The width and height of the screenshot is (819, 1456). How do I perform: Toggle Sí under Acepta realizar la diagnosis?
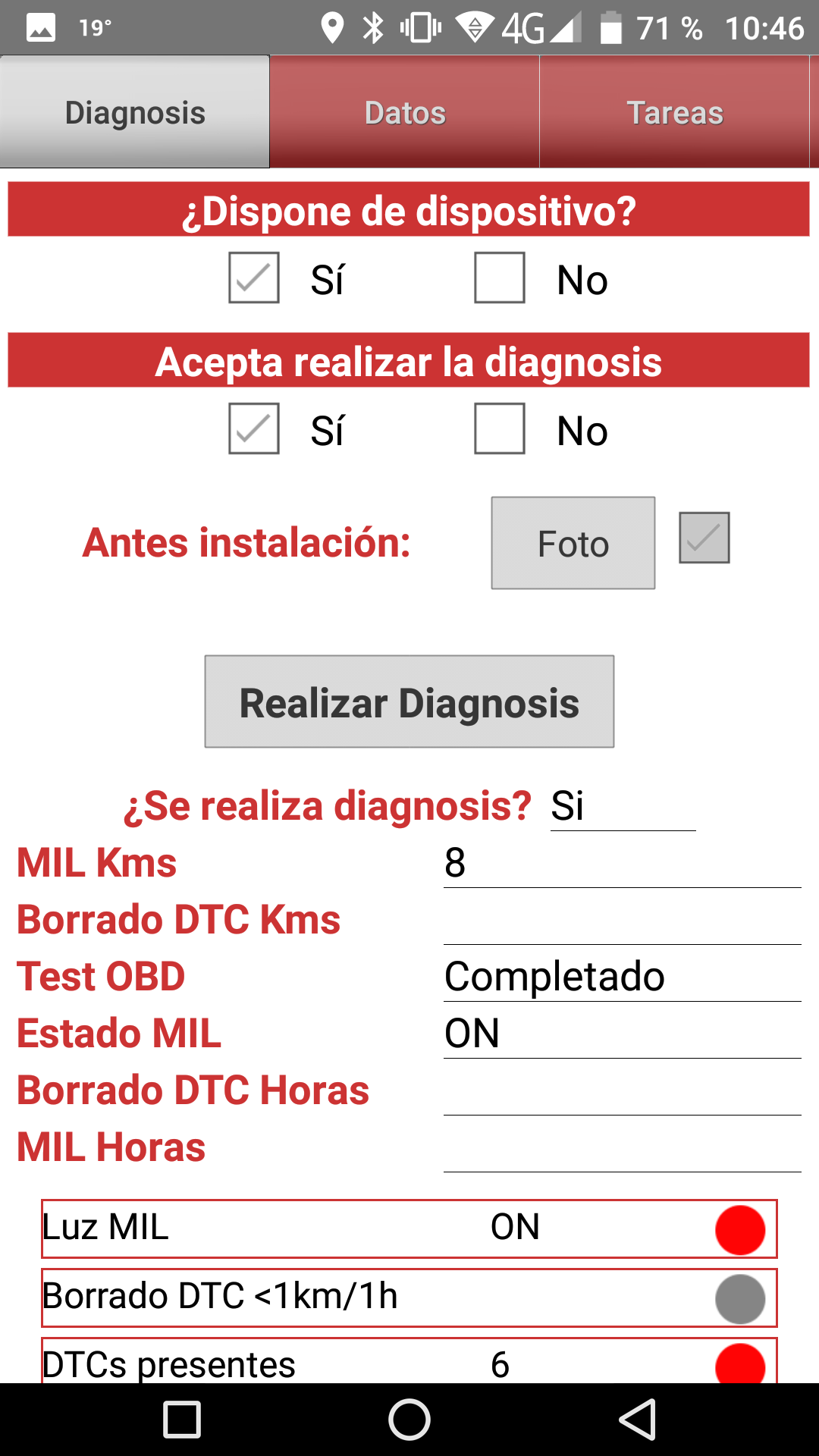tap(254, 428)
